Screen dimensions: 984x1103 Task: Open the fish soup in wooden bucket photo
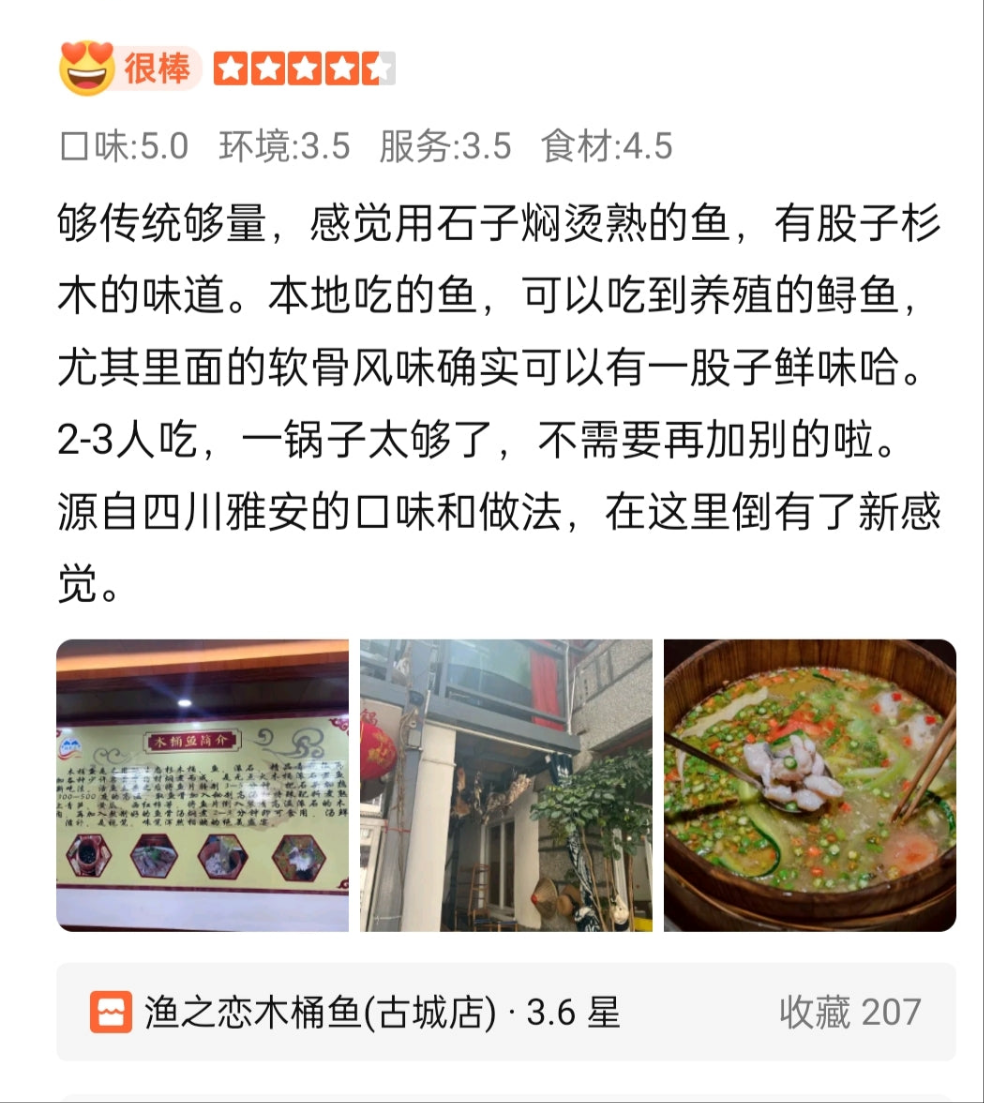click(x=809, y=785)
